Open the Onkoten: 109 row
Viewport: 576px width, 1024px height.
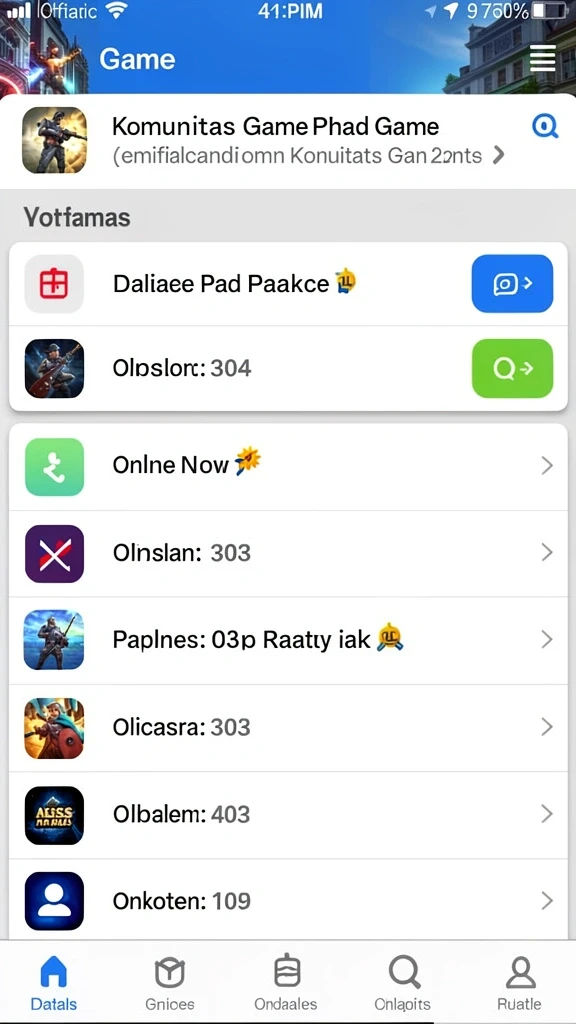tap(288, 901)
